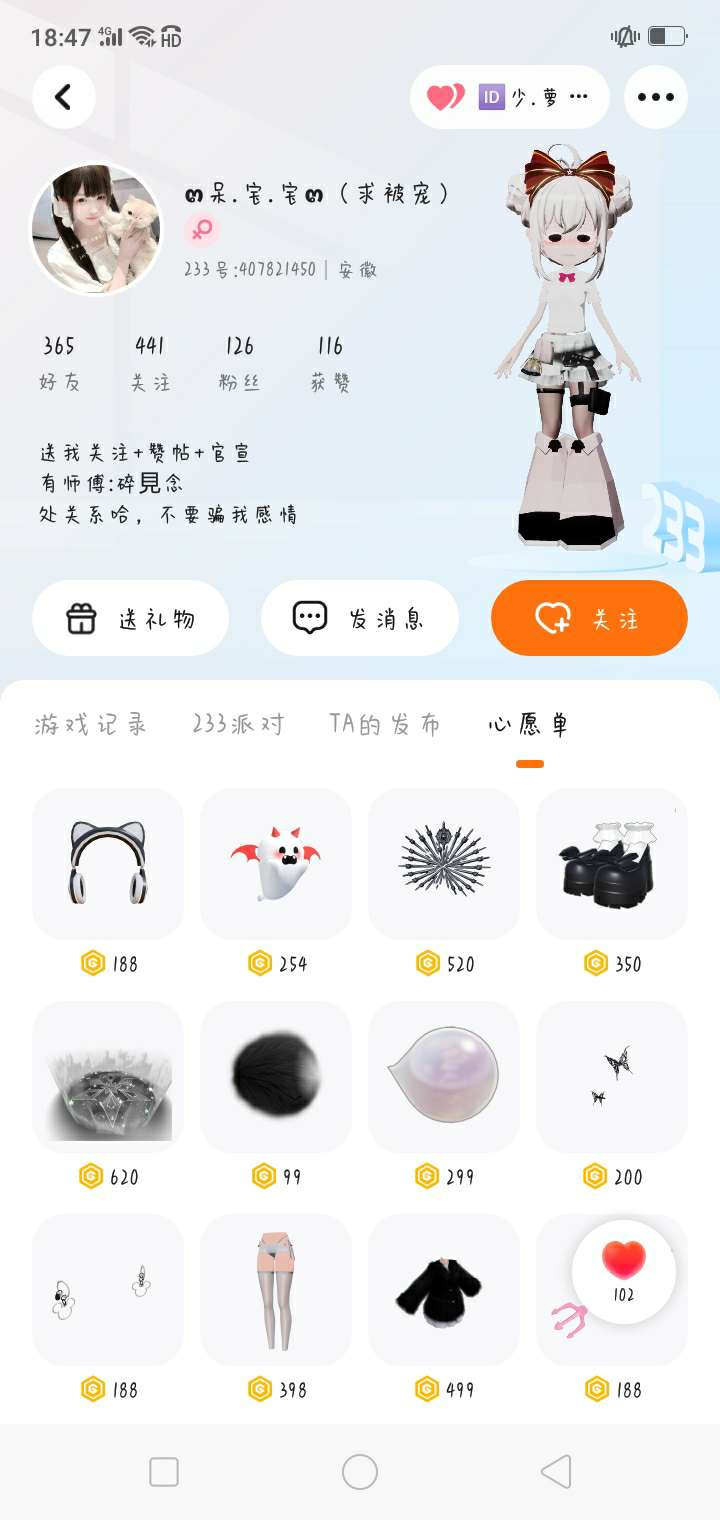
Task: Open the three-dot overflow menu
Action: [655, 97]
